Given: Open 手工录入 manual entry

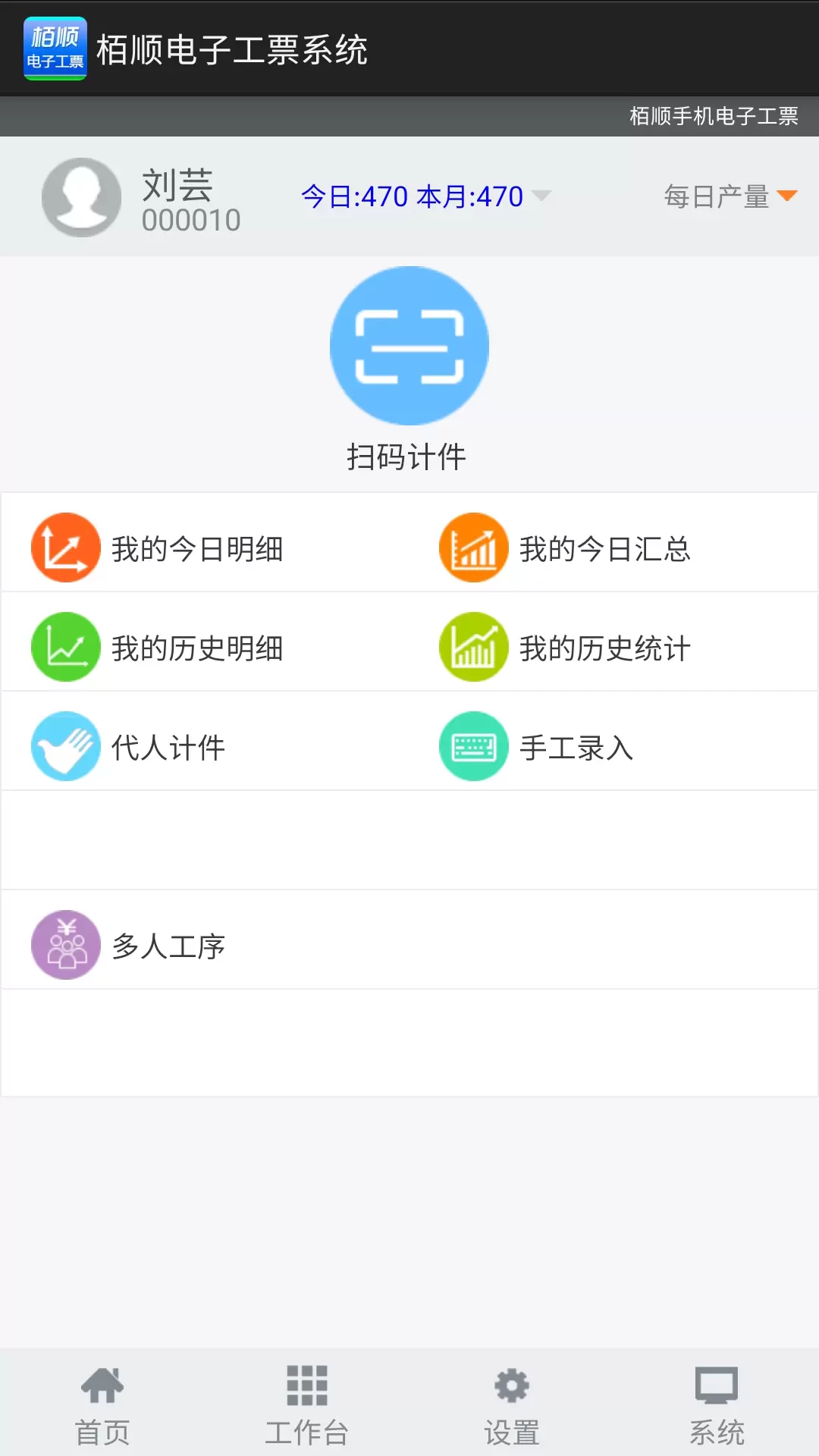Looking at the screenshot, I should (613, 747).
